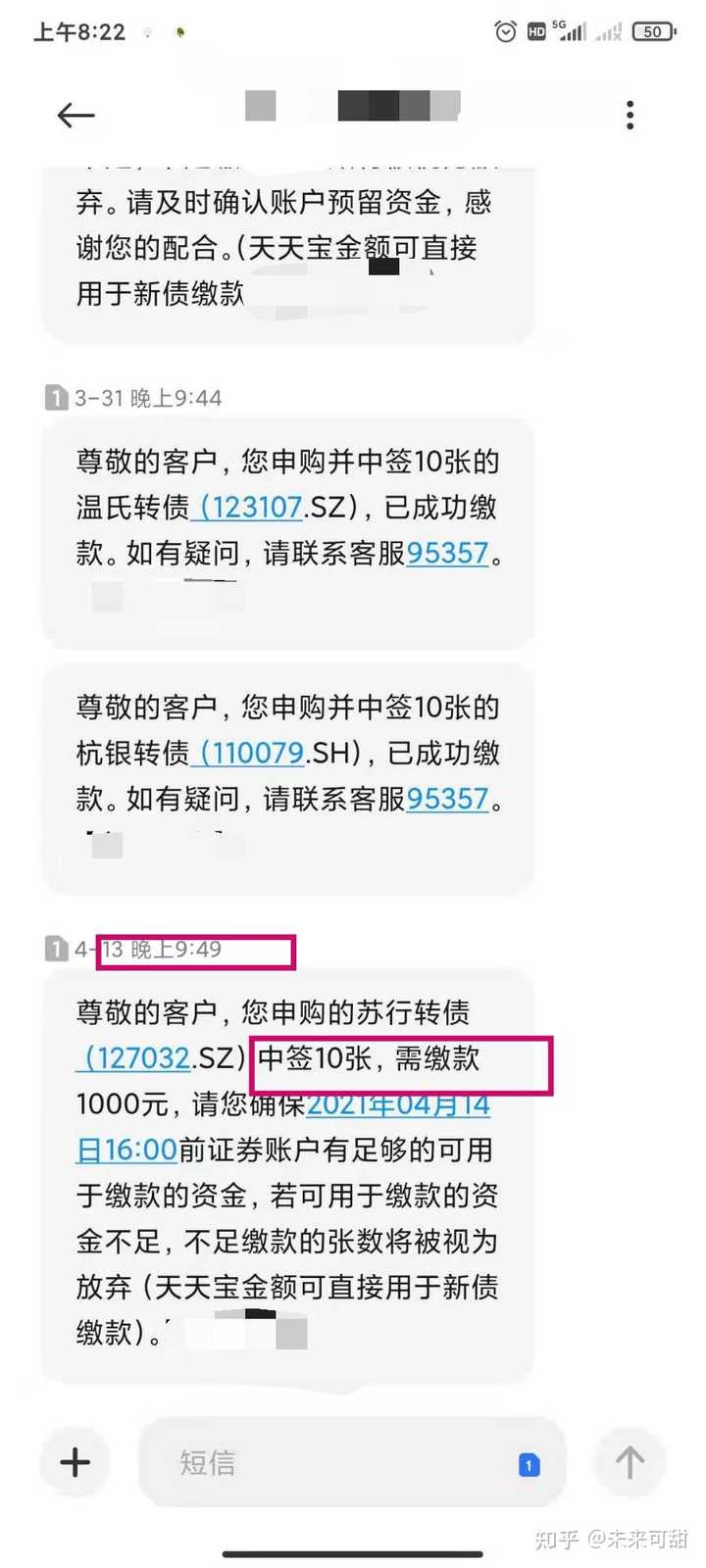
Task: Open bond code link 123107
Action: (x=252, y=507)
